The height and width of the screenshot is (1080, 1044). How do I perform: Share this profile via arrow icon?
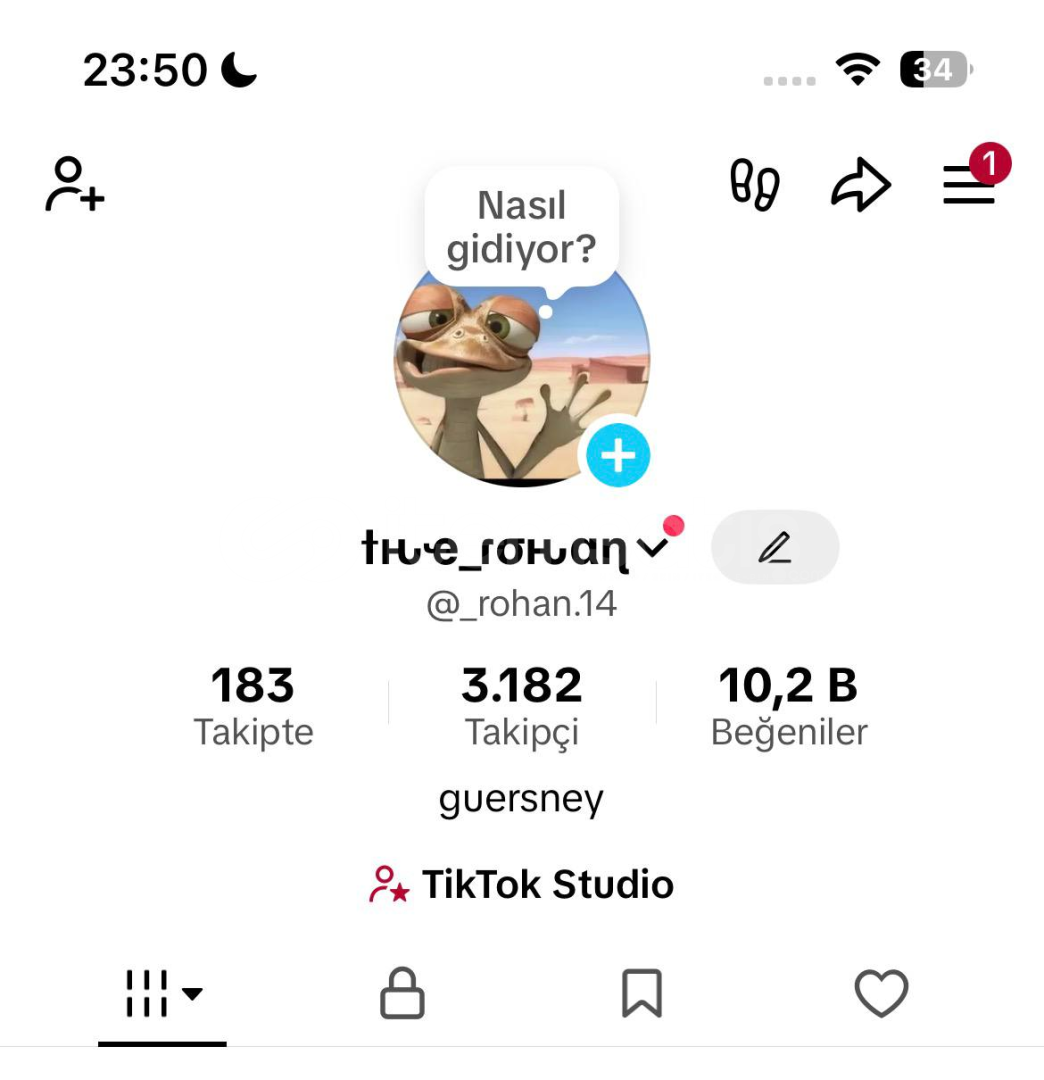(x=860, y=185)
